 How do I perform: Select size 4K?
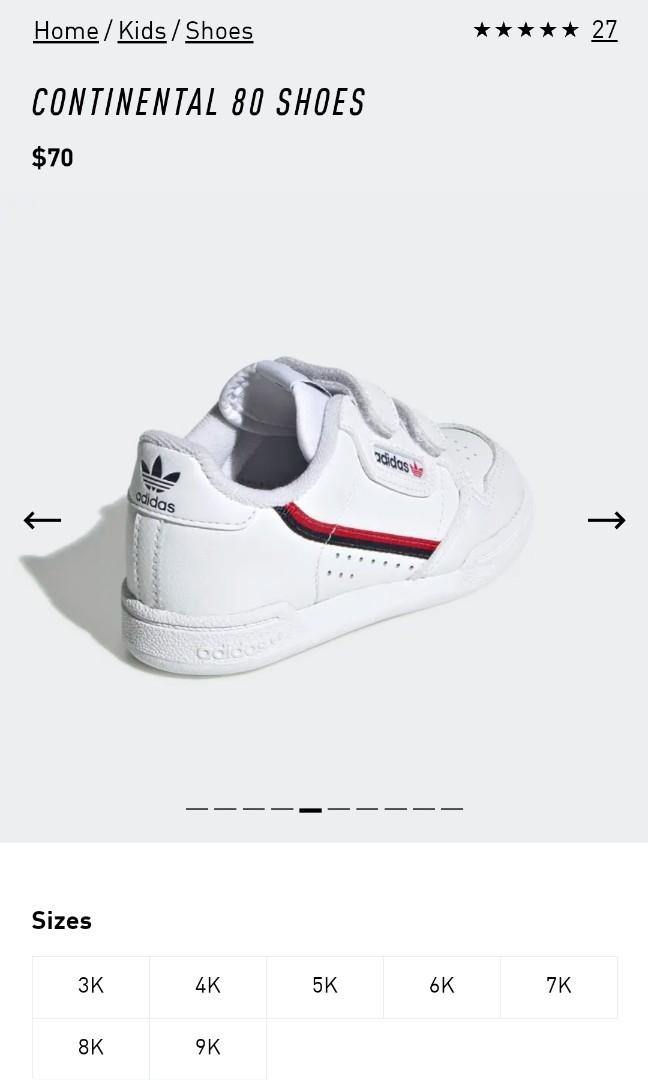click(208, 986)
